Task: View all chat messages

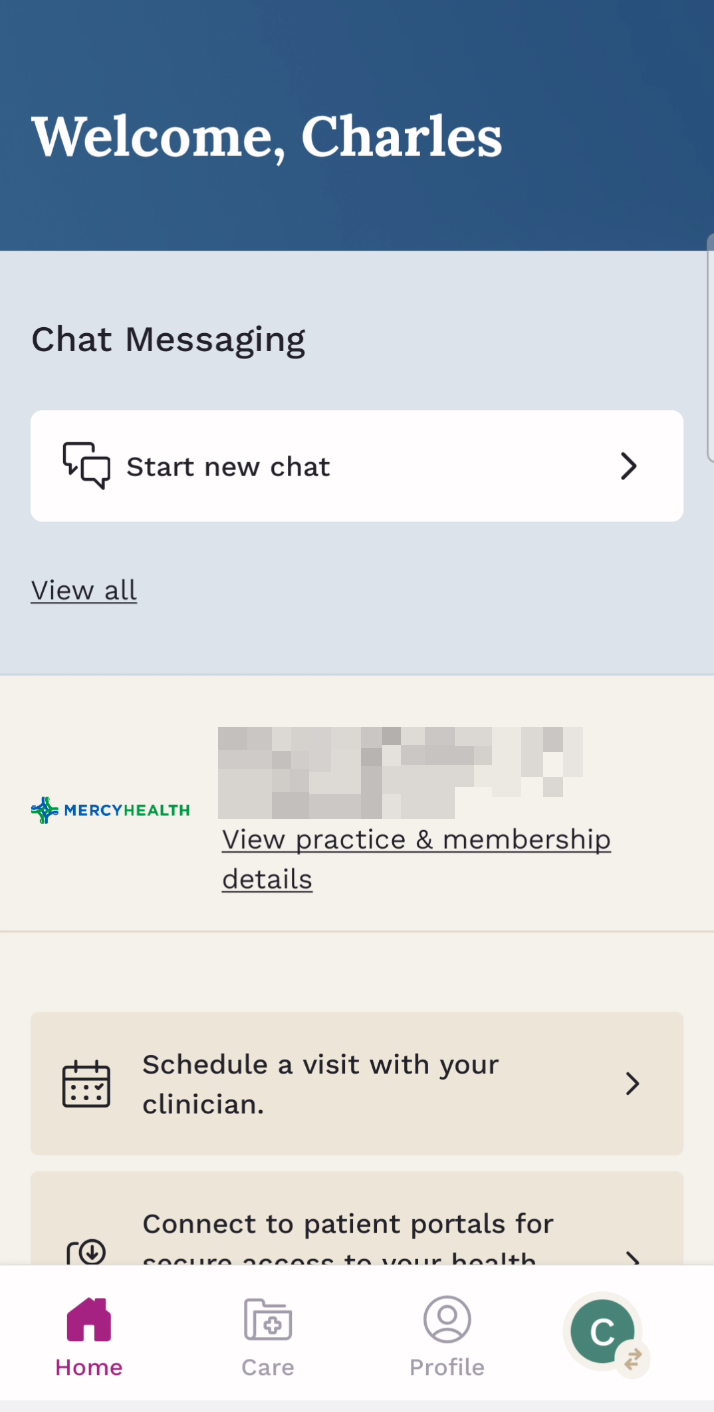Action: click(84, 590)
